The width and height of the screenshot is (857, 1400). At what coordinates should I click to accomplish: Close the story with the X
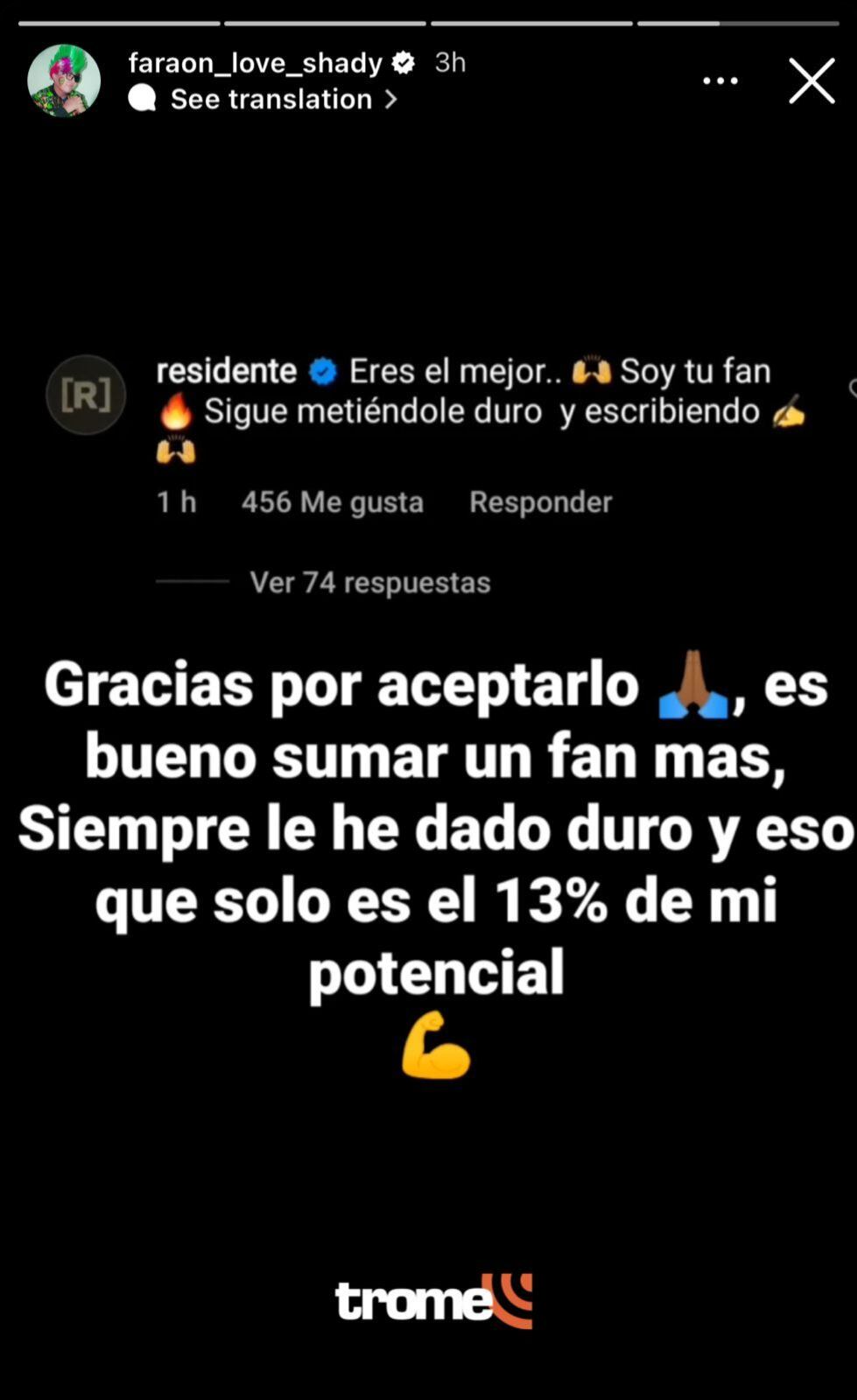[811, 80]
